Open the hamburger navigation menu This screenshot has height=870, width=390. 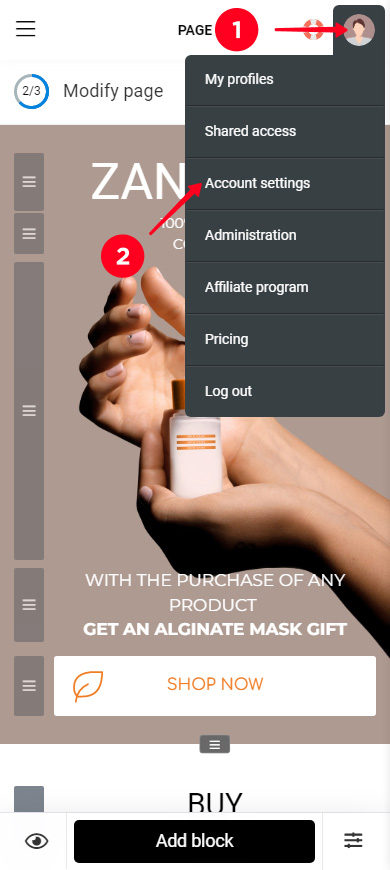click(26, 28)
